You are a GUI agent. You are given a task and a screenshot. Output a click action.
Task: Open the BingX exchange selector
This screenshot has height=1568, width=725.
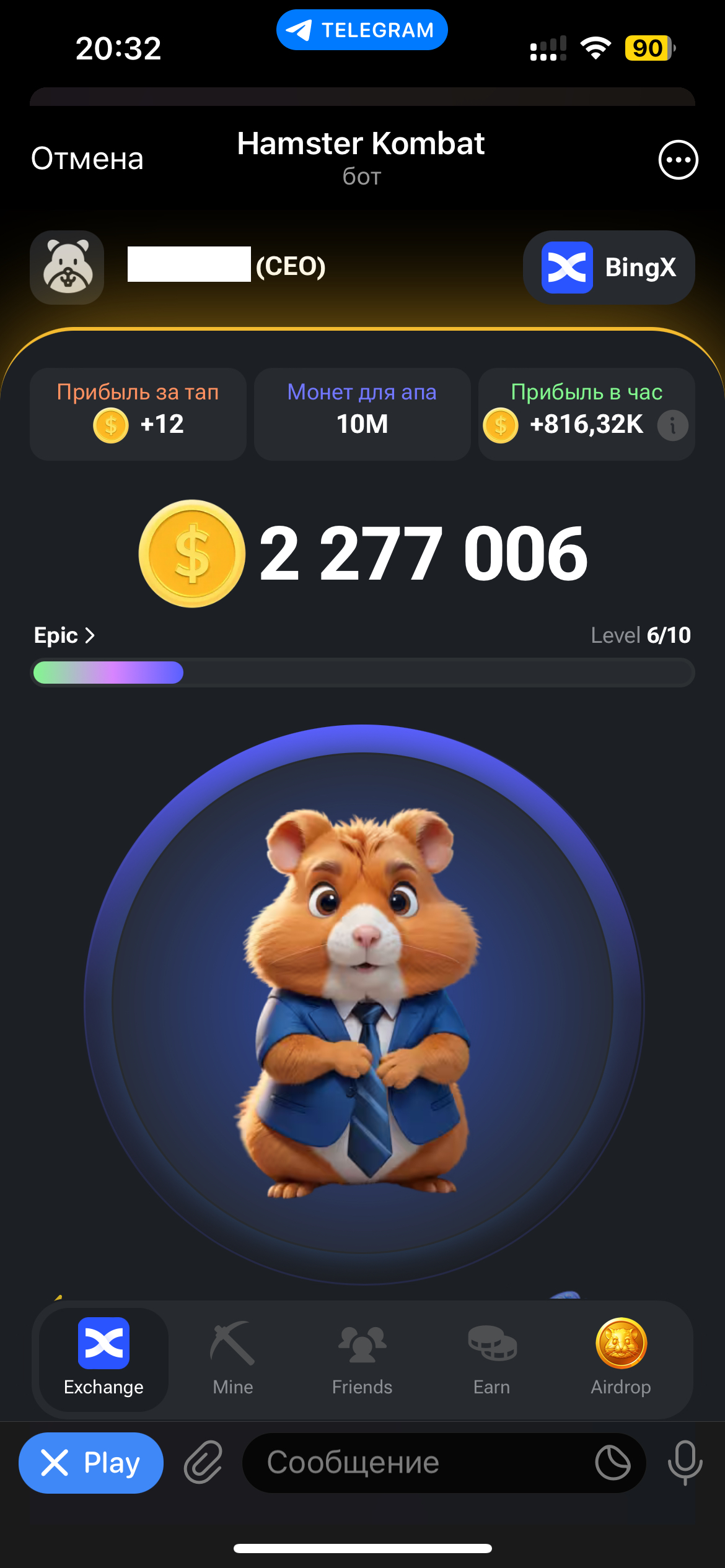(x=609, y=268)
